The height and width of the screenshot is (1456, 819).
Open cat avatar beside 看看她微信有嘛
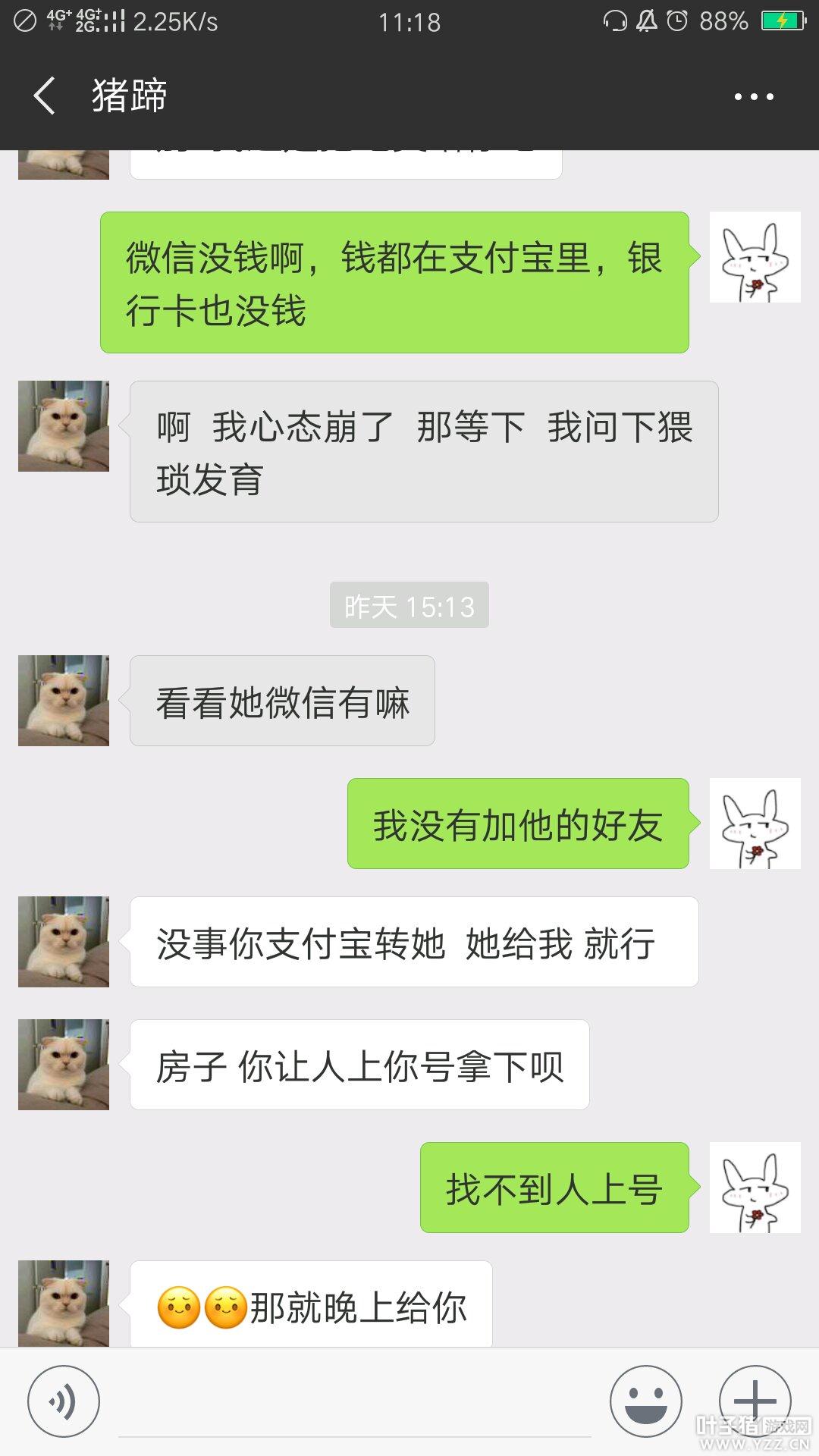[x=64, y=701]
